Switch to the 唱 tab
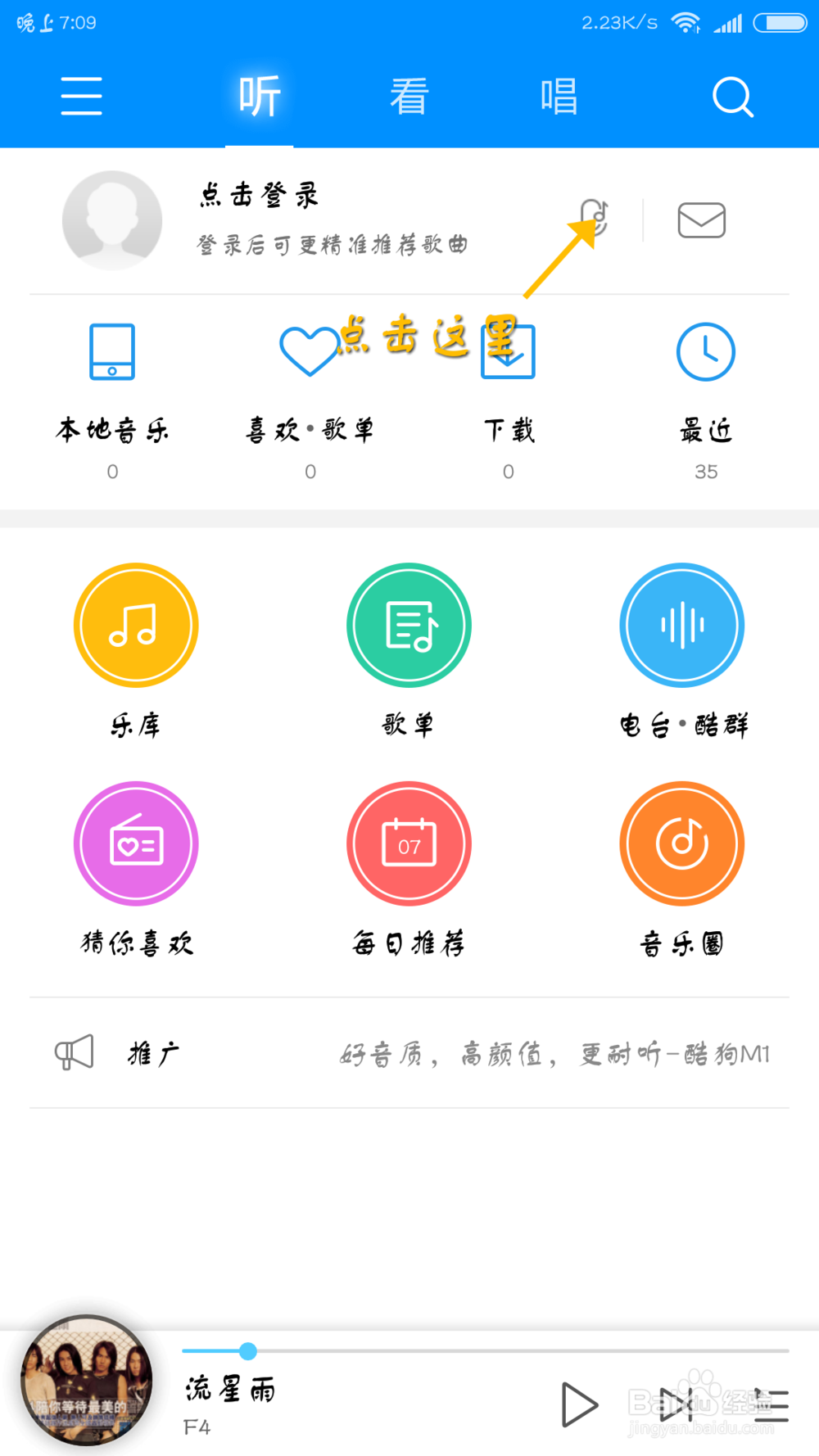819x1456 pixels. [559, 97]
